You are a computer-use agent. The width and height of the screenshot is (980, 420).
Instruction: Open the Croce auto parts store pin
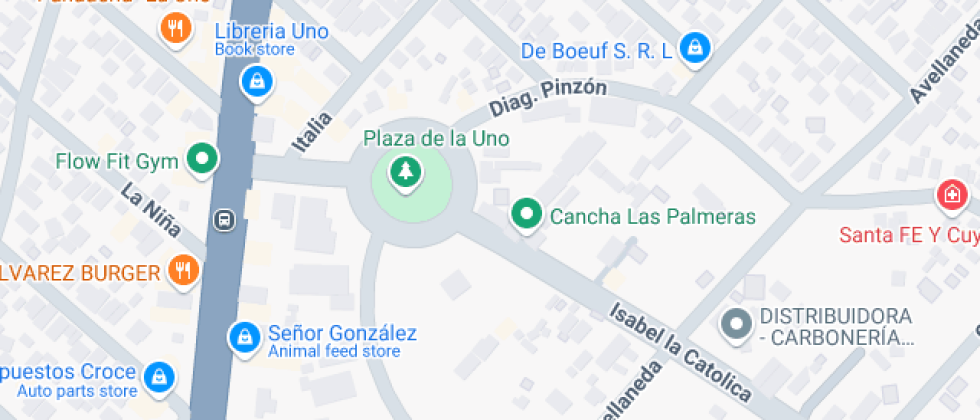(159, 378)
